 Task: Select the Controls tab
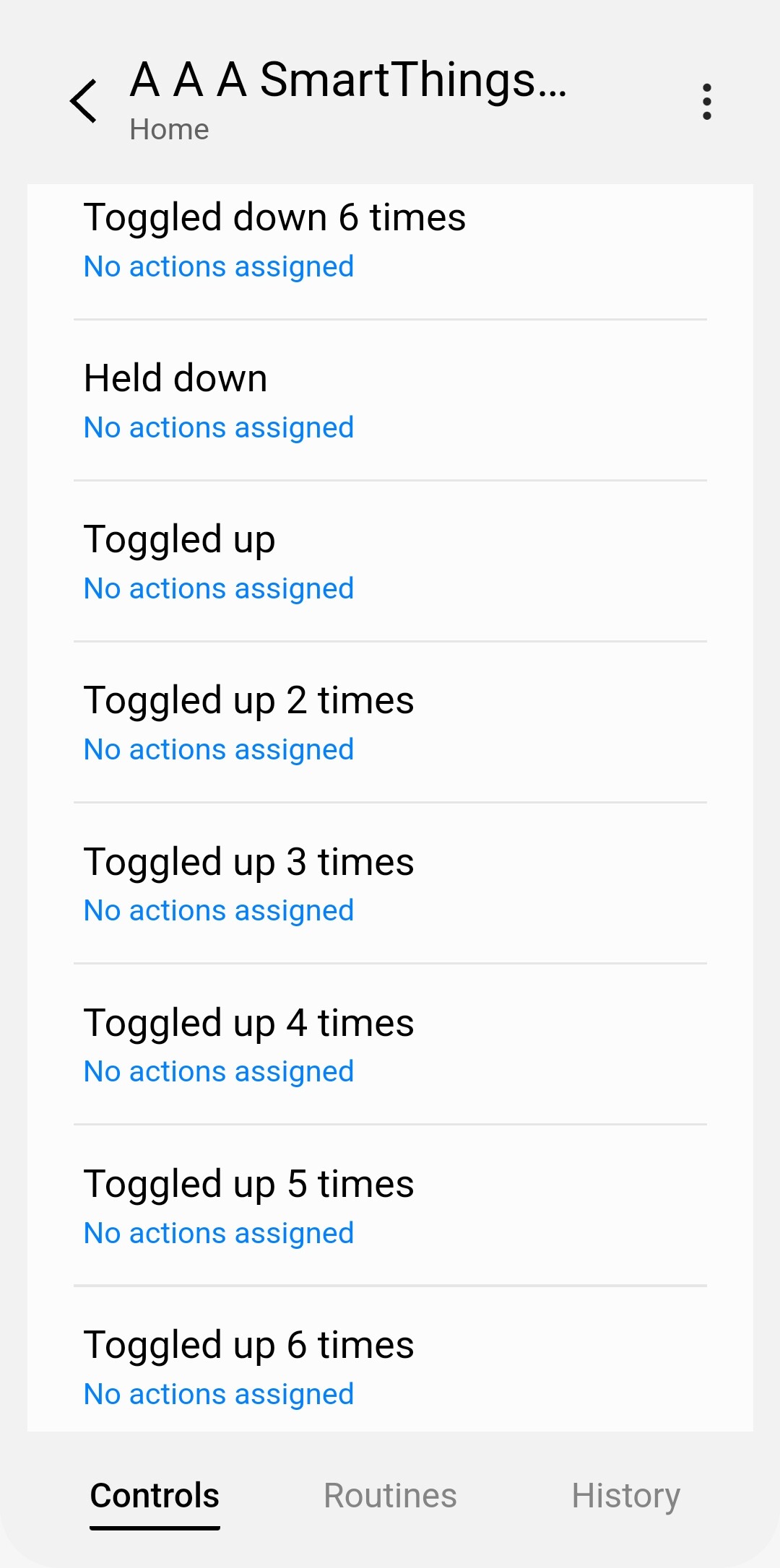point(155,1496)
